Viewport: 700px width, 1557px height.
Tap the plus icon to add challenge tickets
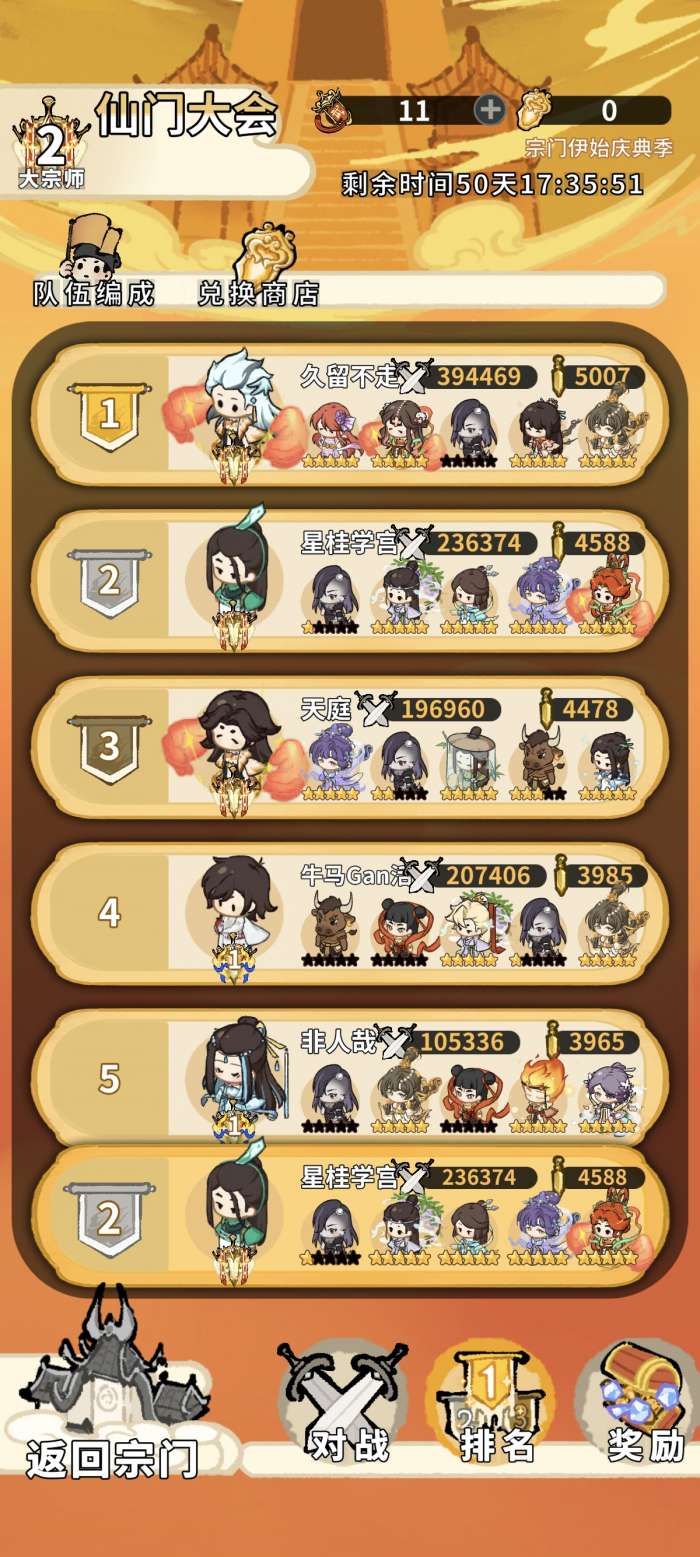click(x=489, y=110)
